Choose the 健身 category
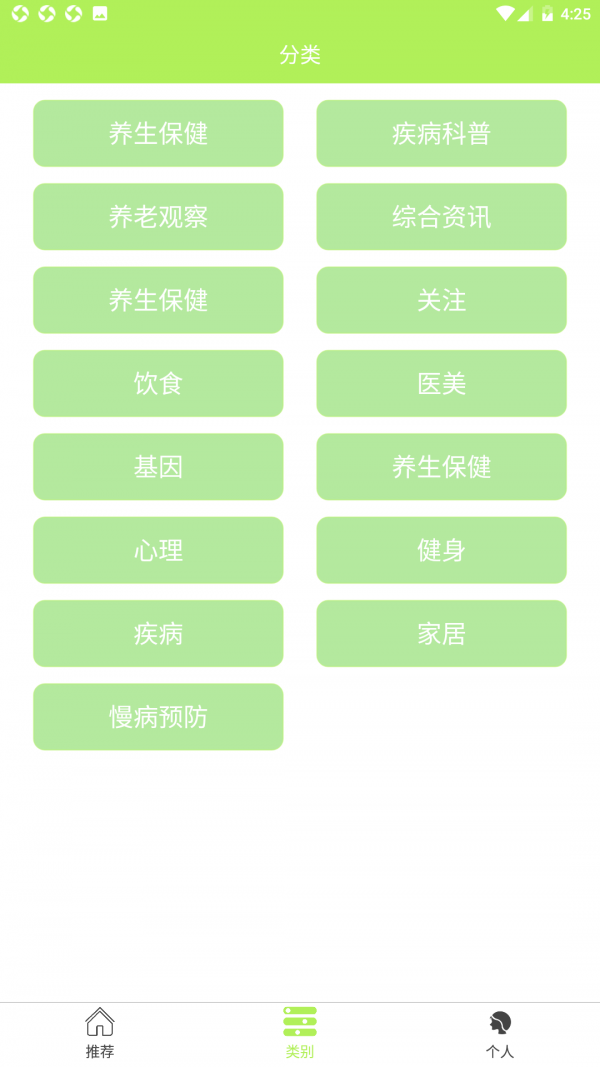The width and height of the screenshot is (600, 1067). click(x=441, y=550)
